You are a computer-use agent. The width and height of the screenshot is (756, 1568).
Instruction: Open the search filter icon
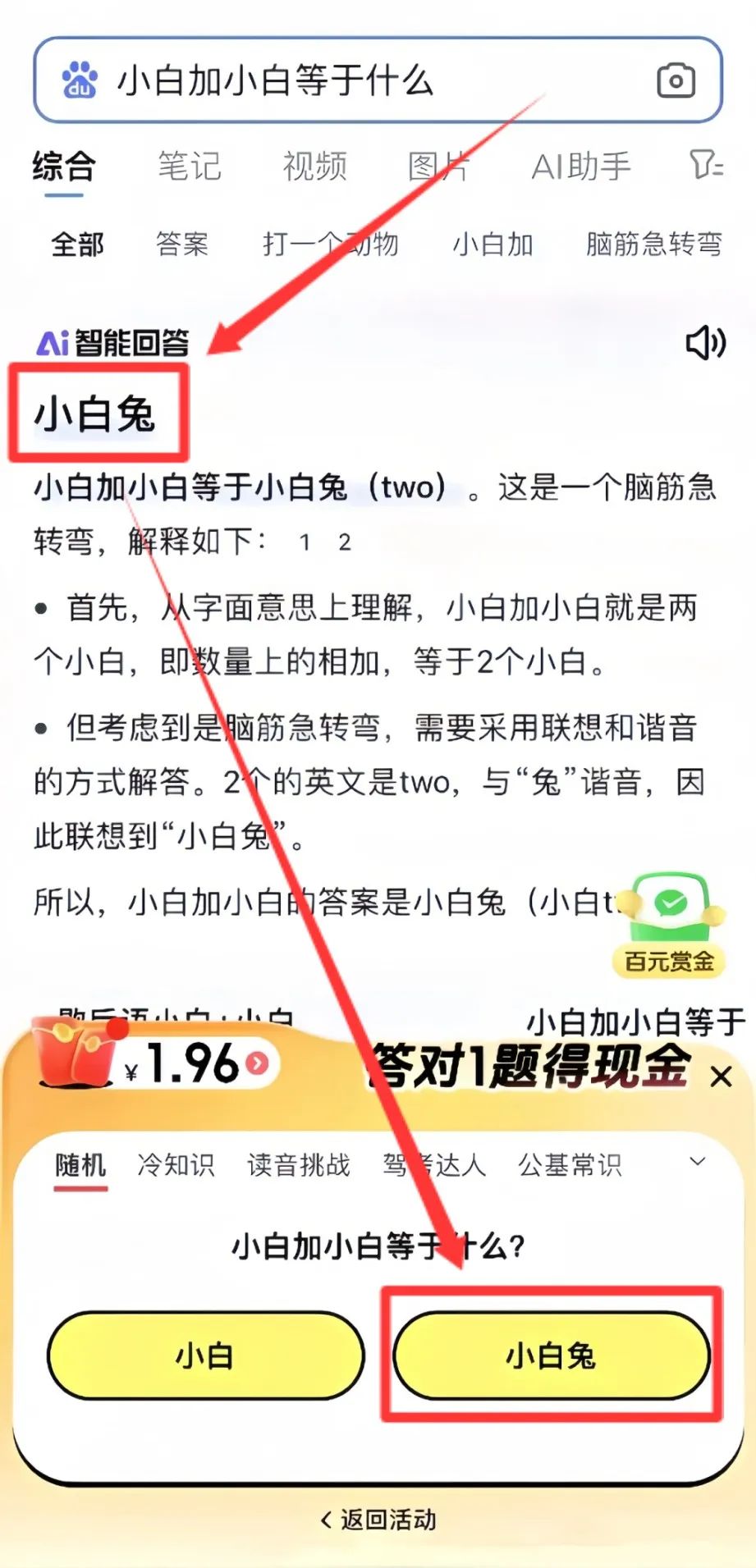pos(706,165)
